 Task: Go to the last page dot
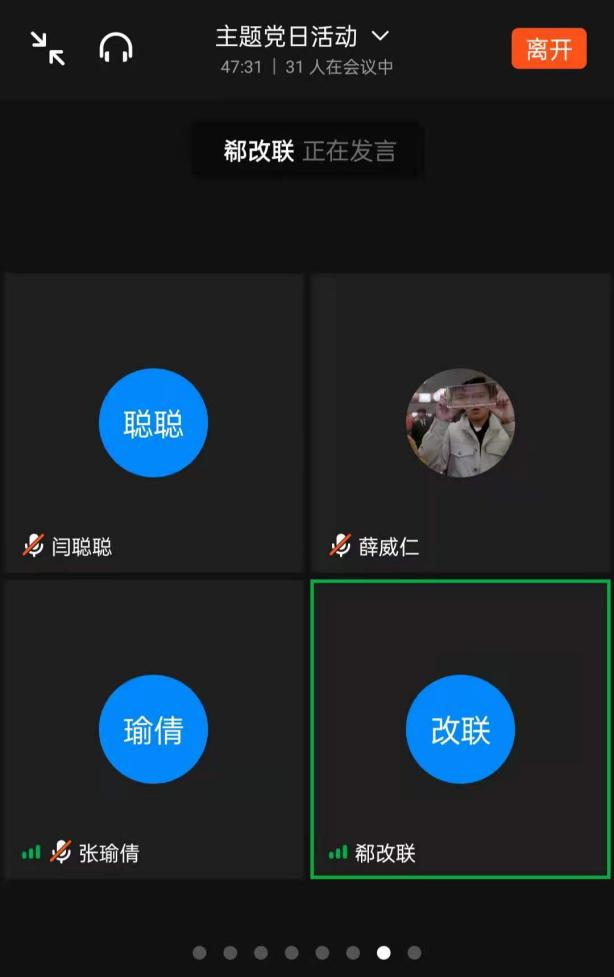(x=414, y=952)
